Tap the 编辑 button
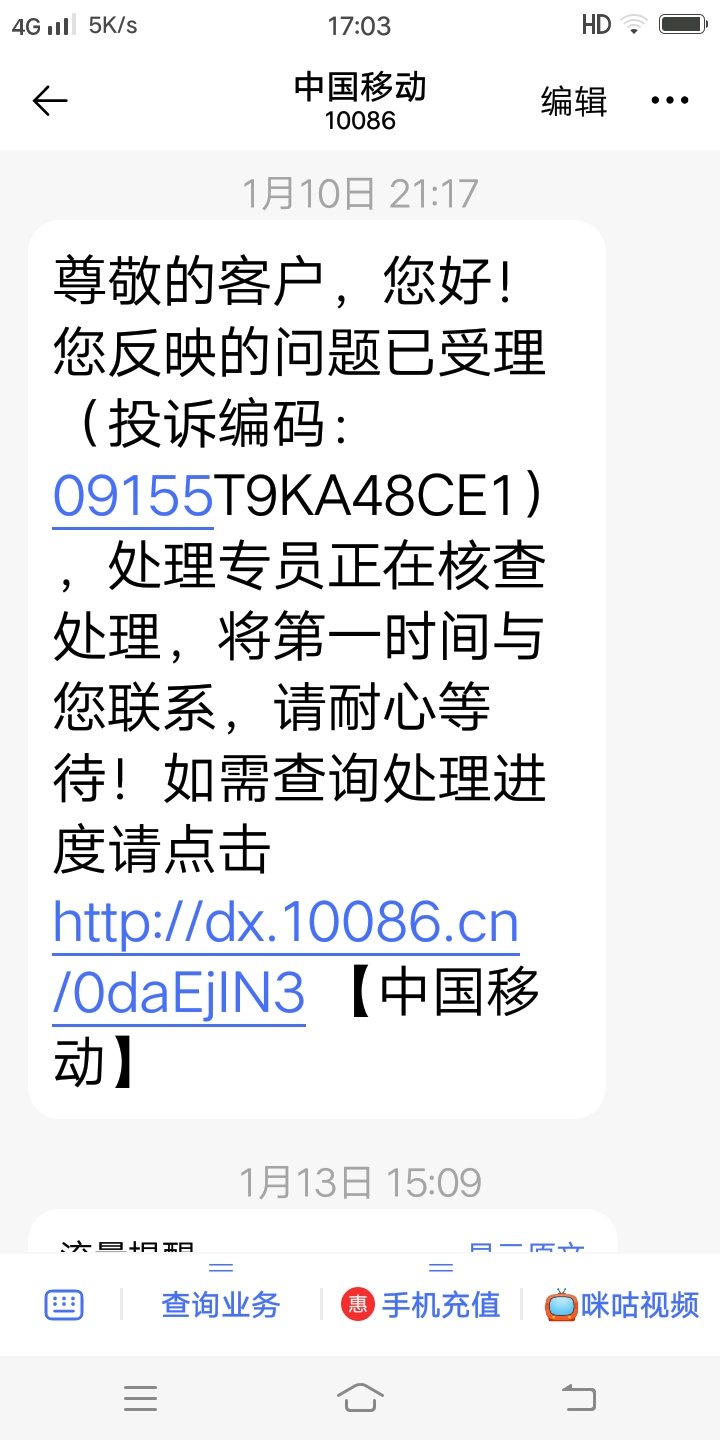720x1440 pixels. point(574,102)
